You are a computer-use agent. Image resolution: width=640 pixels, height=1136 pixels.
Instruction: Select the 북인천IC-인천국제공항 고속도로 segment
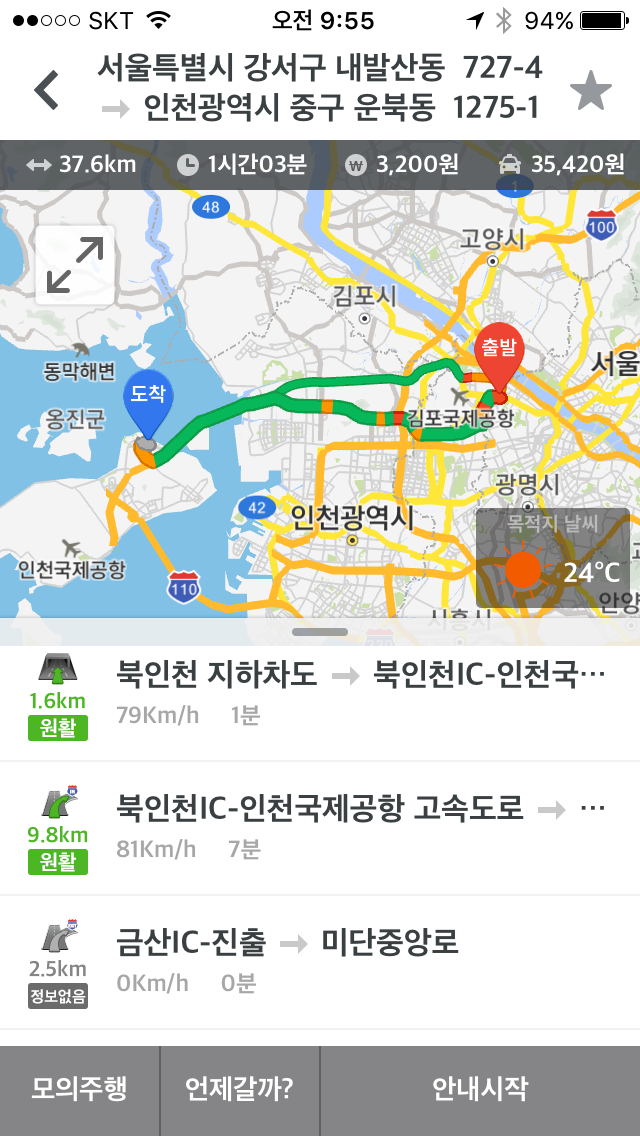pos(320,828)
